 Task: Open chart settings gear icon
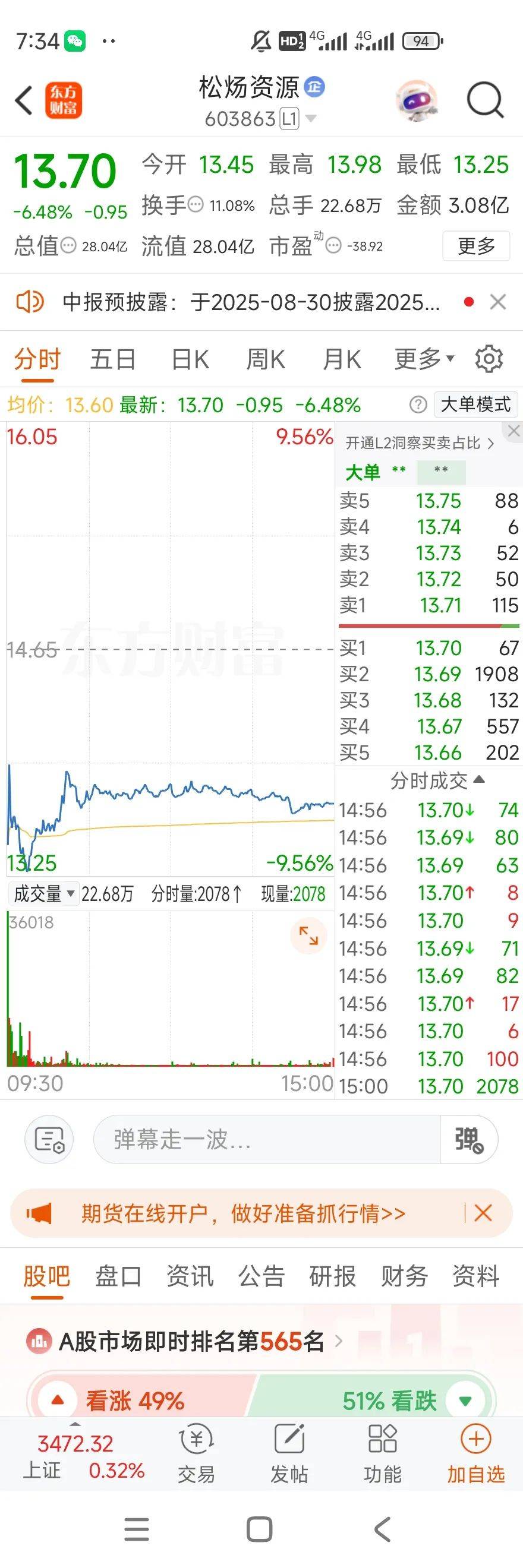489,359
